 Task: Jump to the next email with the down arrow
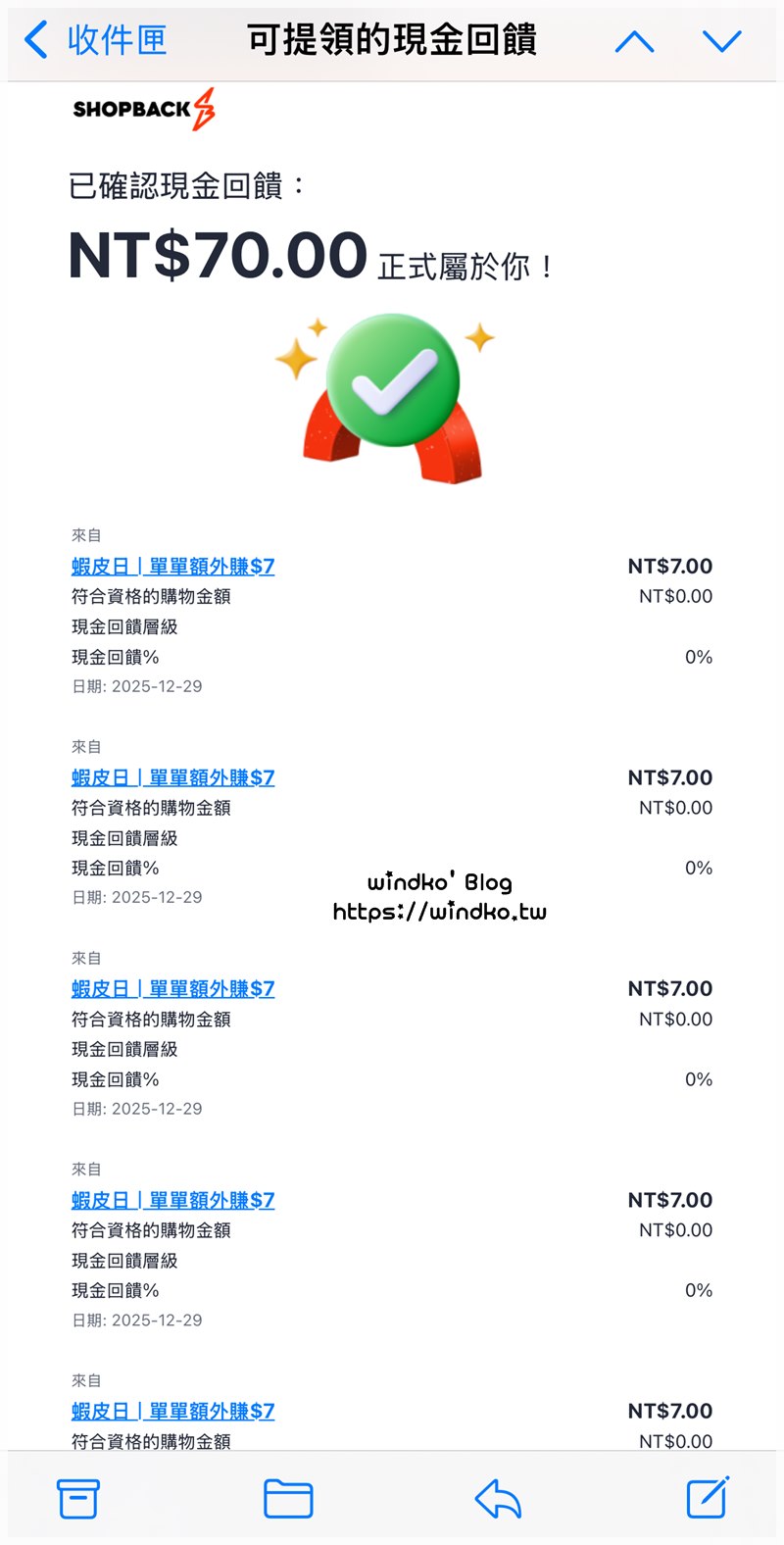[722, 41]
